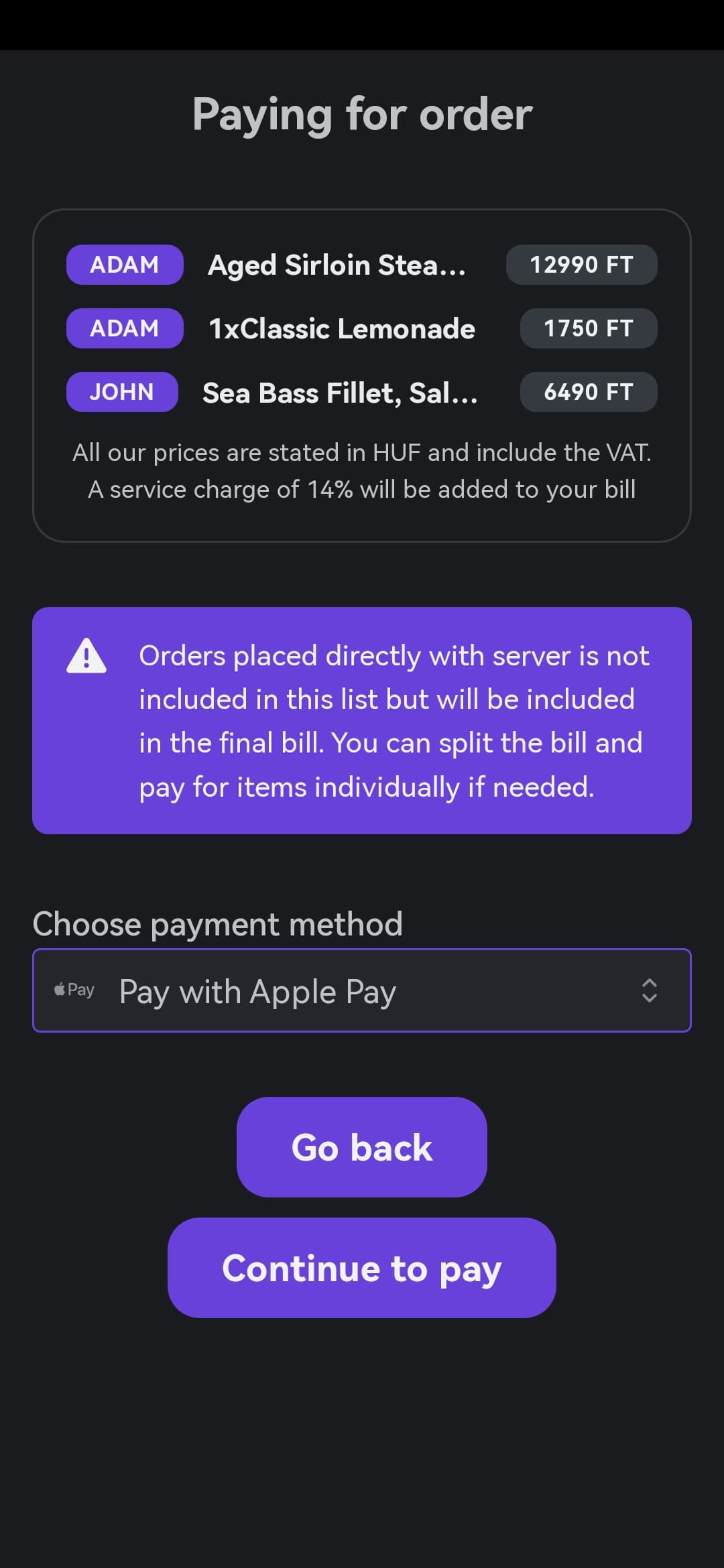Expand the order items summary card
Viewport: 724px width, 1568px height.
(362, 373)
